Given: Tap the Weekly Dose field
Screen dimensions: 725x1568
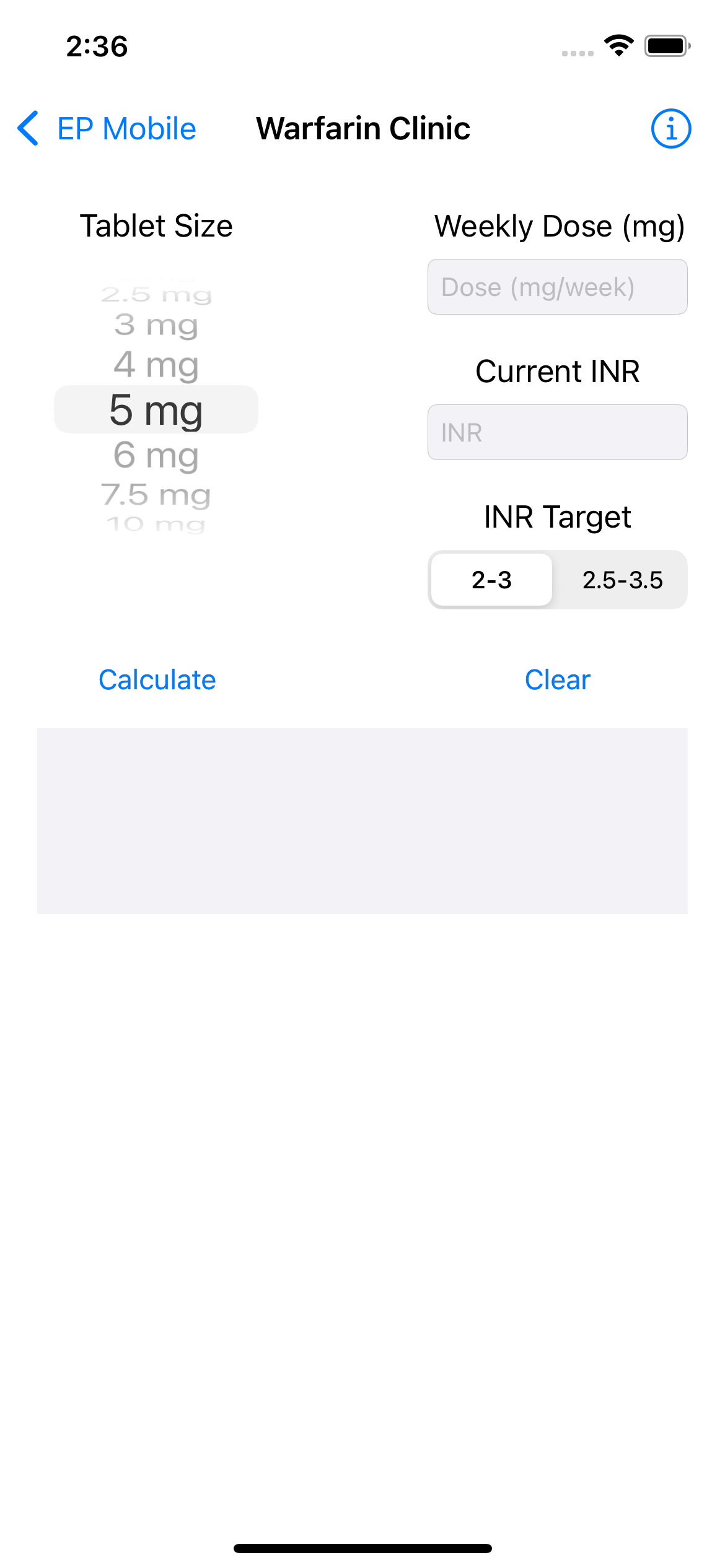Looking at the screenshot, I should (558, 287).
